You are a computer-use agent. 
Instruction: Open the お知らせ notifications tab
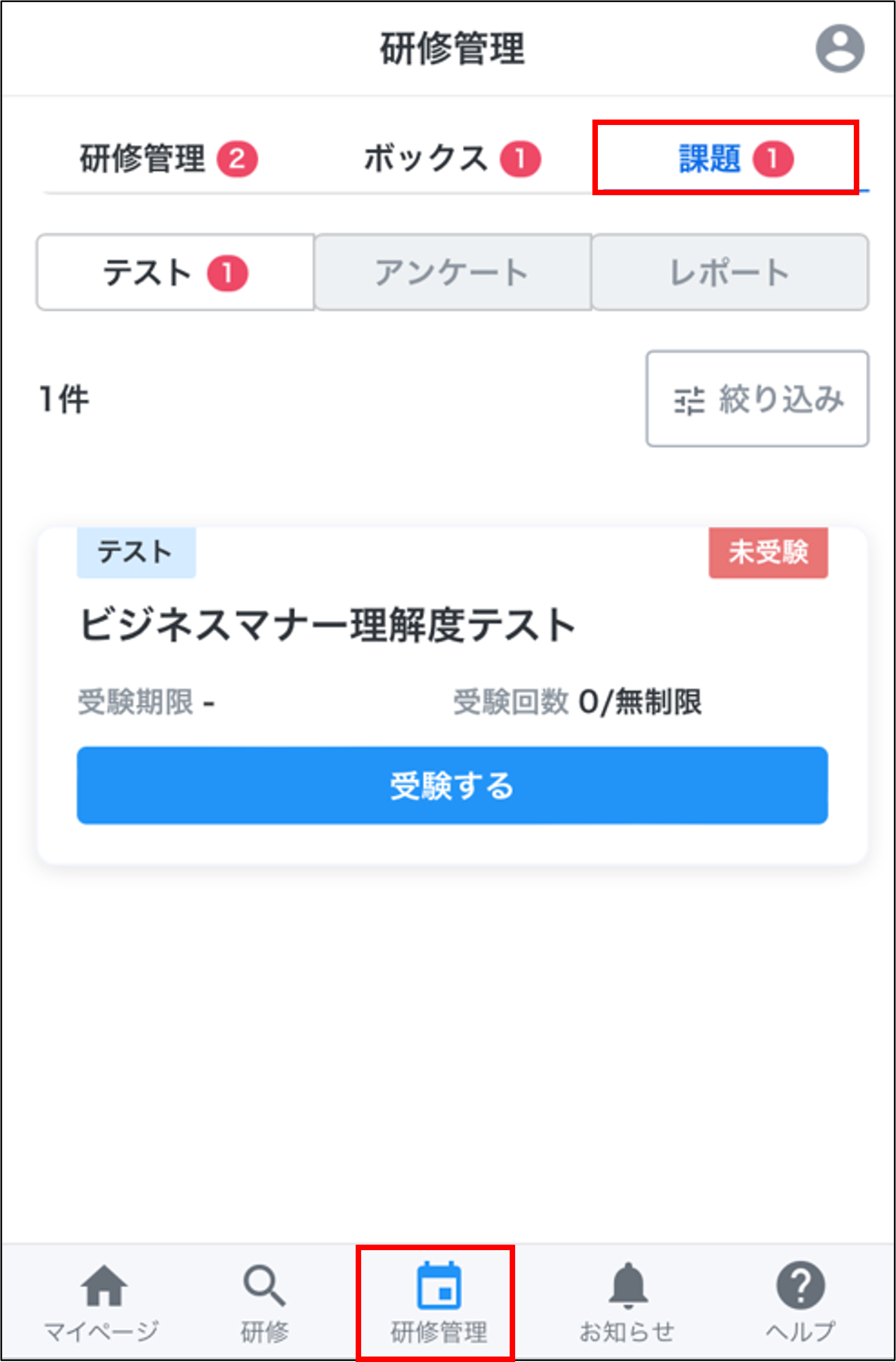click(627, 1302)
